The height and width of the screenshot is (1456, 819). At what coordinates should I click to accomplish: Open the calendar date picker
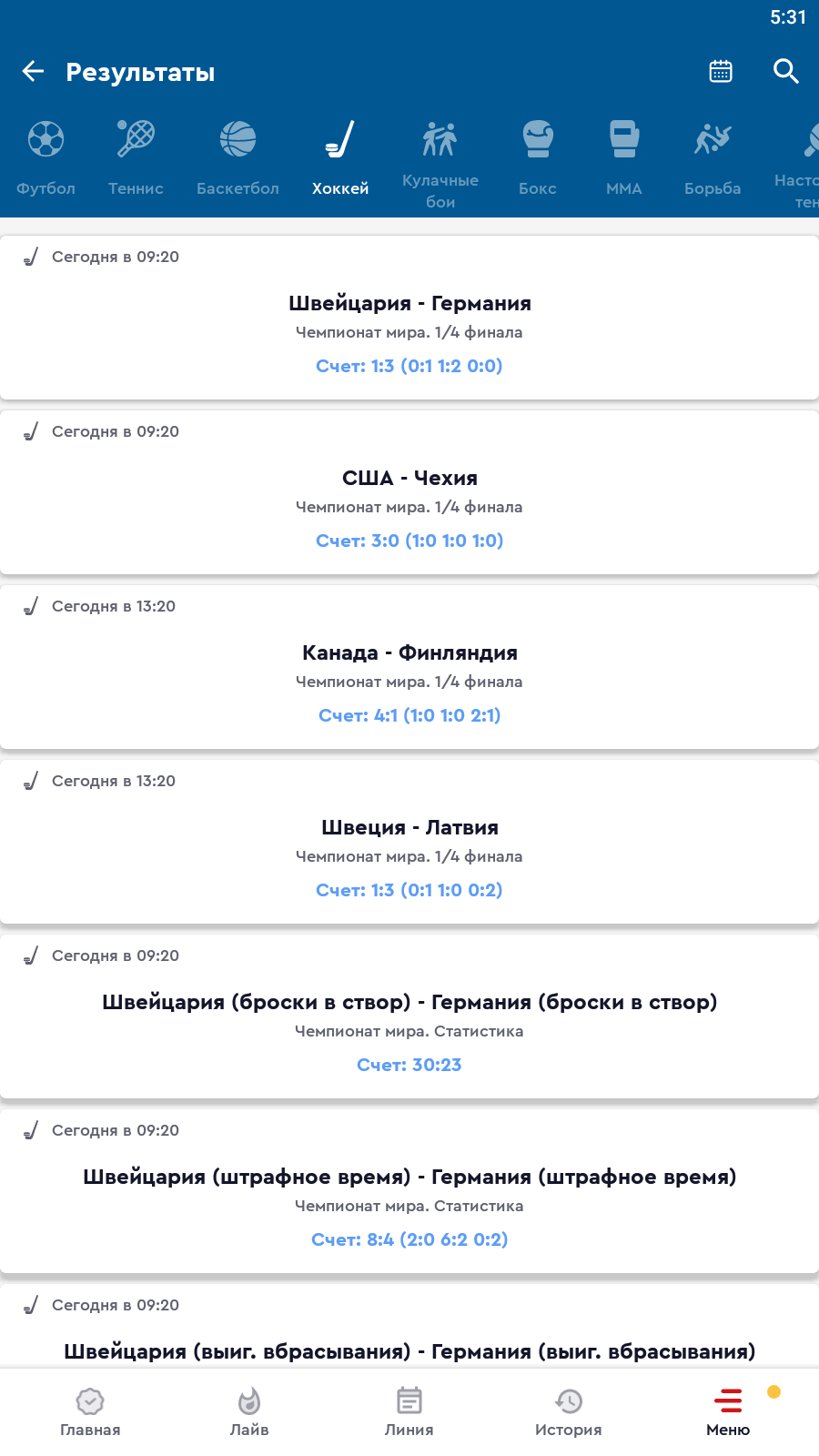click(721, 71)
